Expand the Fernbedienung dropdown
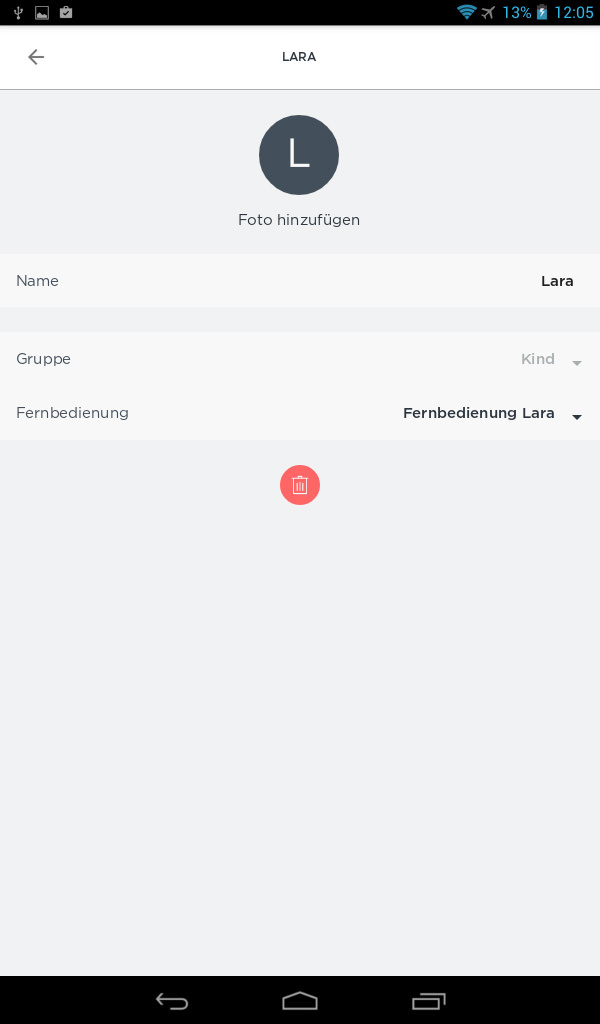Screen dimensions: 600x1024 [300, 413]
